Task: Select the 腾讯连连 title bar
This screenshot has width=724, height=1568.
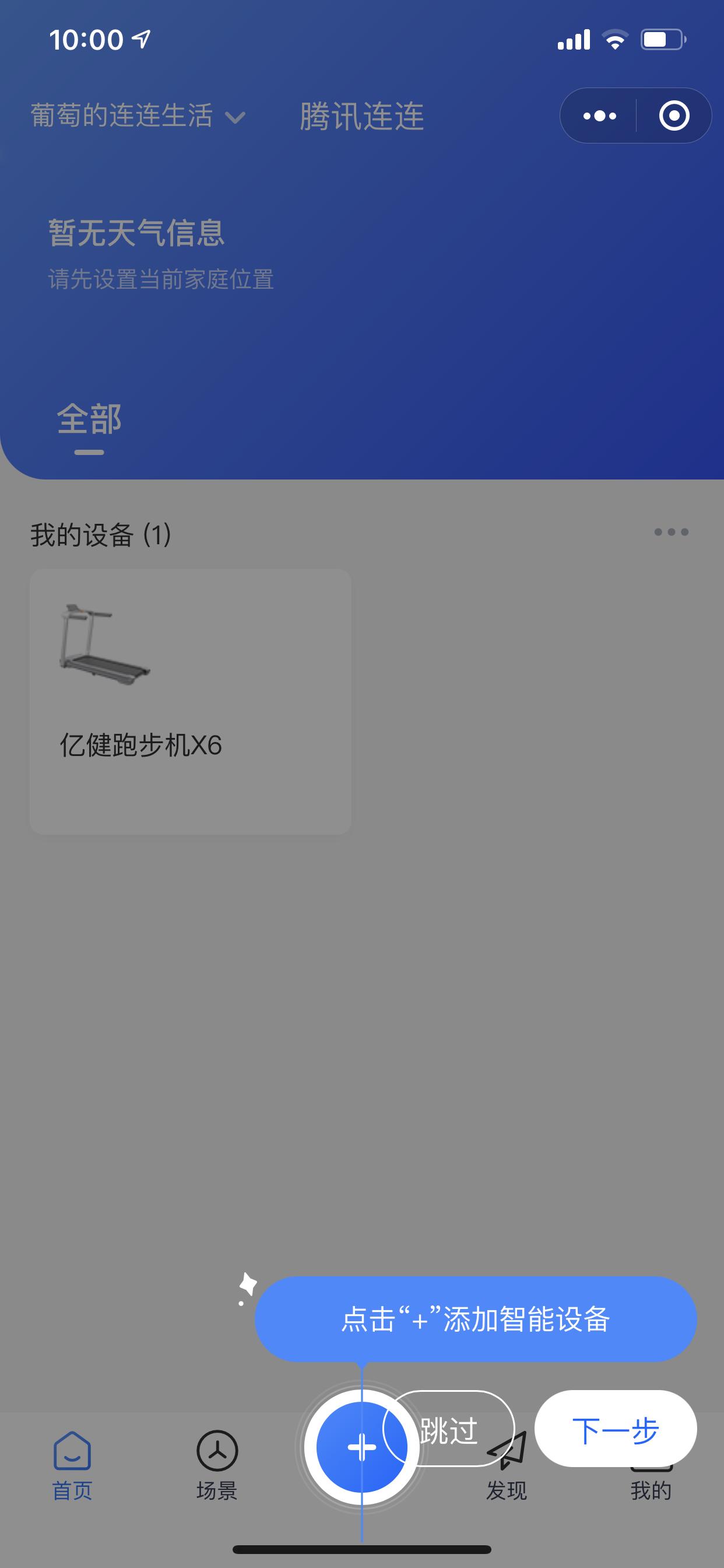Action: click(x=361, y=117)
